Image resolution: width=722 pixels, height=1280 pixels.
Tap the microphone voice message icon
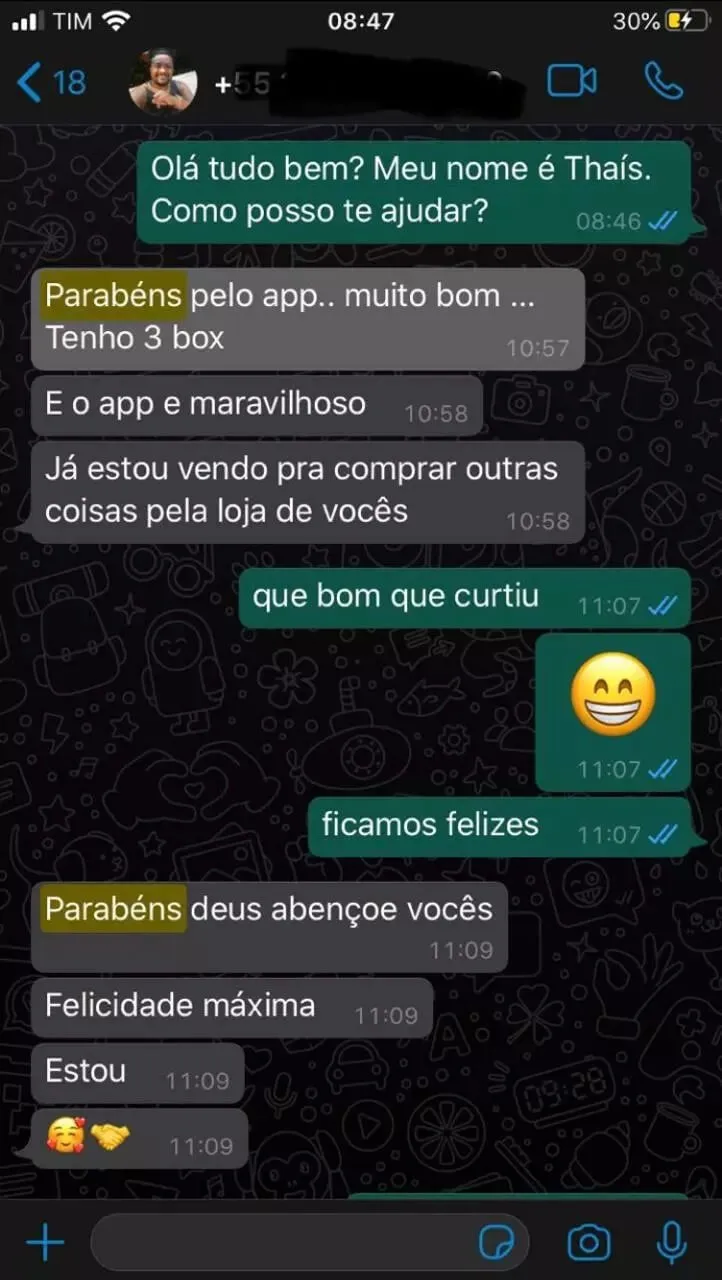pos(671,1243)
